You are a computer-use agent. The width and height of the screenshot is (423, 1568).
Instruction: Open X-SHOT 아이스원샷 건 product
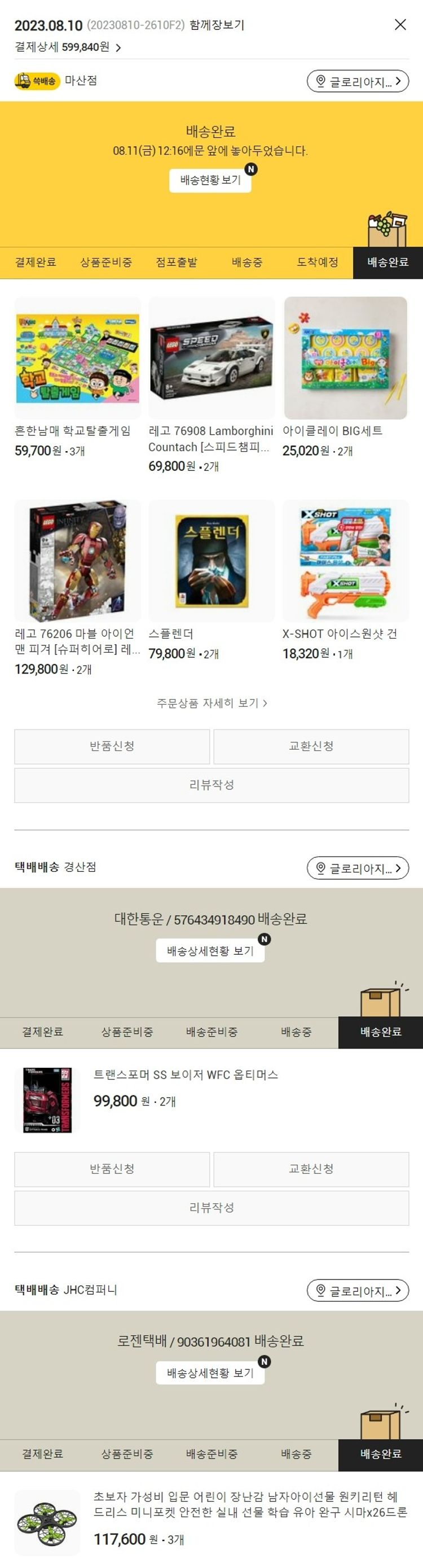[x=345, y=561]
